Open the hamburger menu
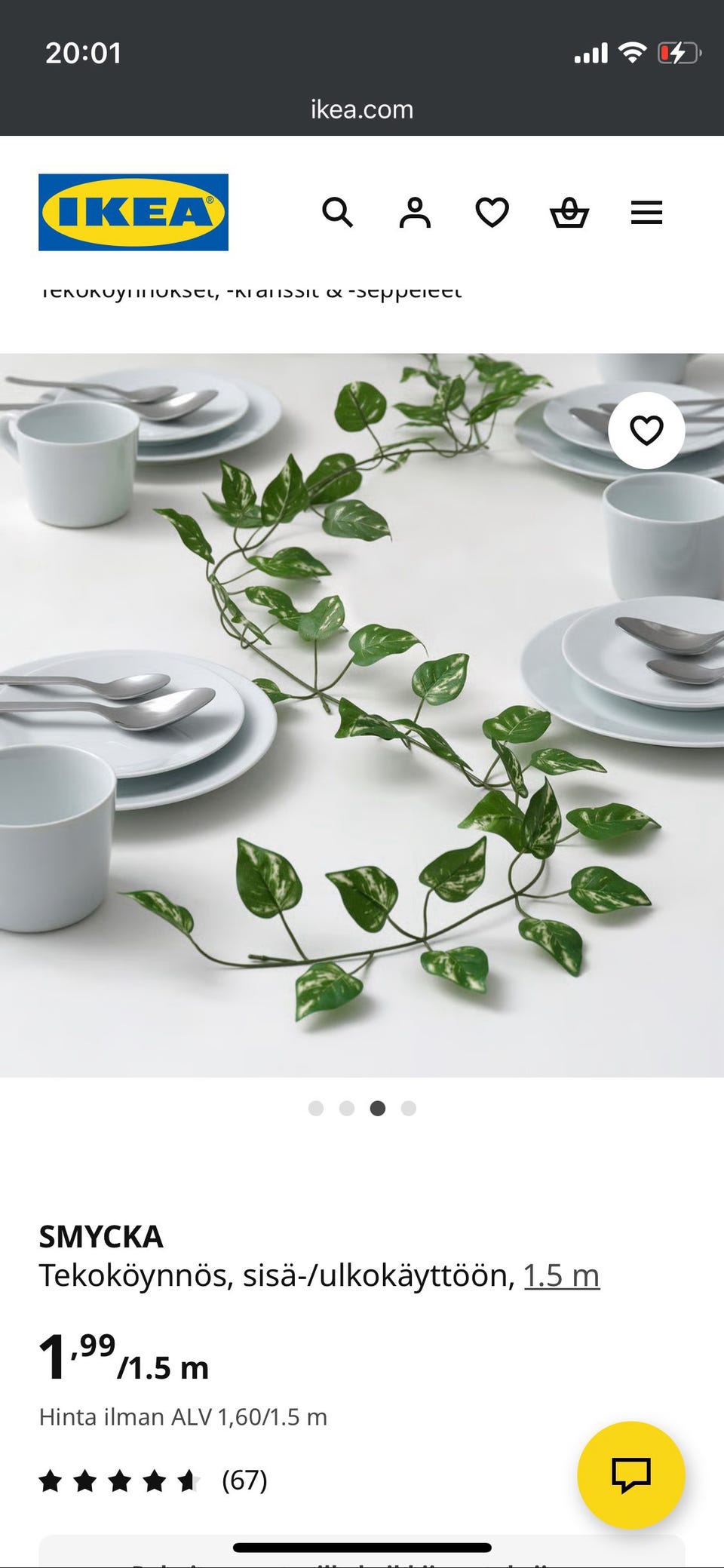 tap(646, 213)
